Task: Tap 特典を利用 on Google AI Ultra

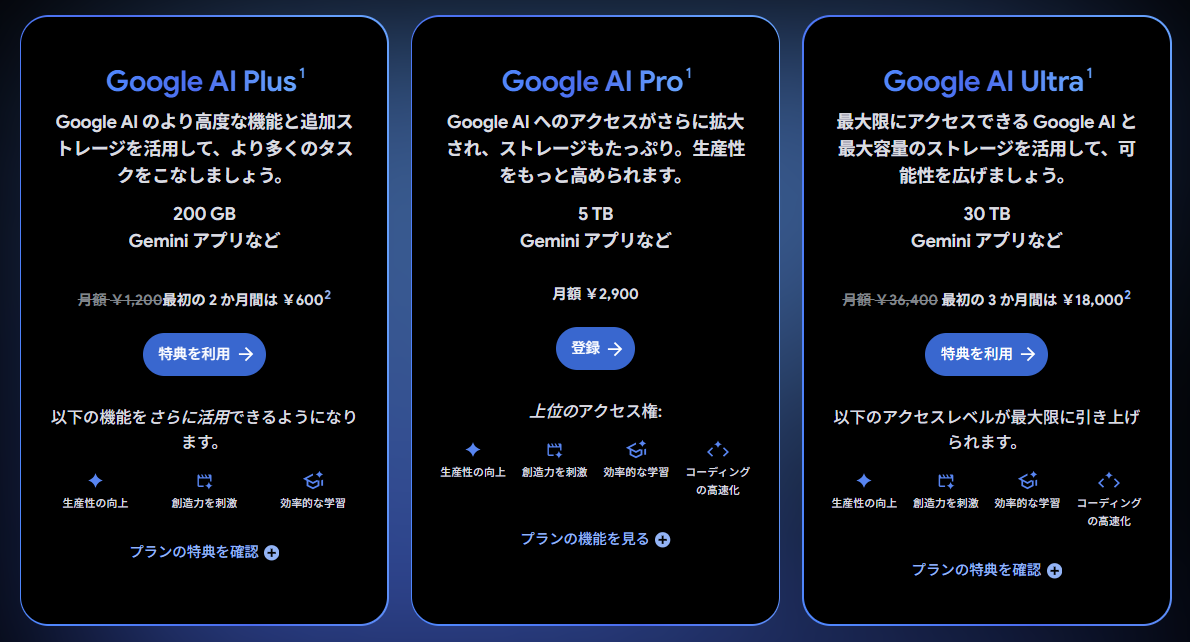Action: [986, 354]
